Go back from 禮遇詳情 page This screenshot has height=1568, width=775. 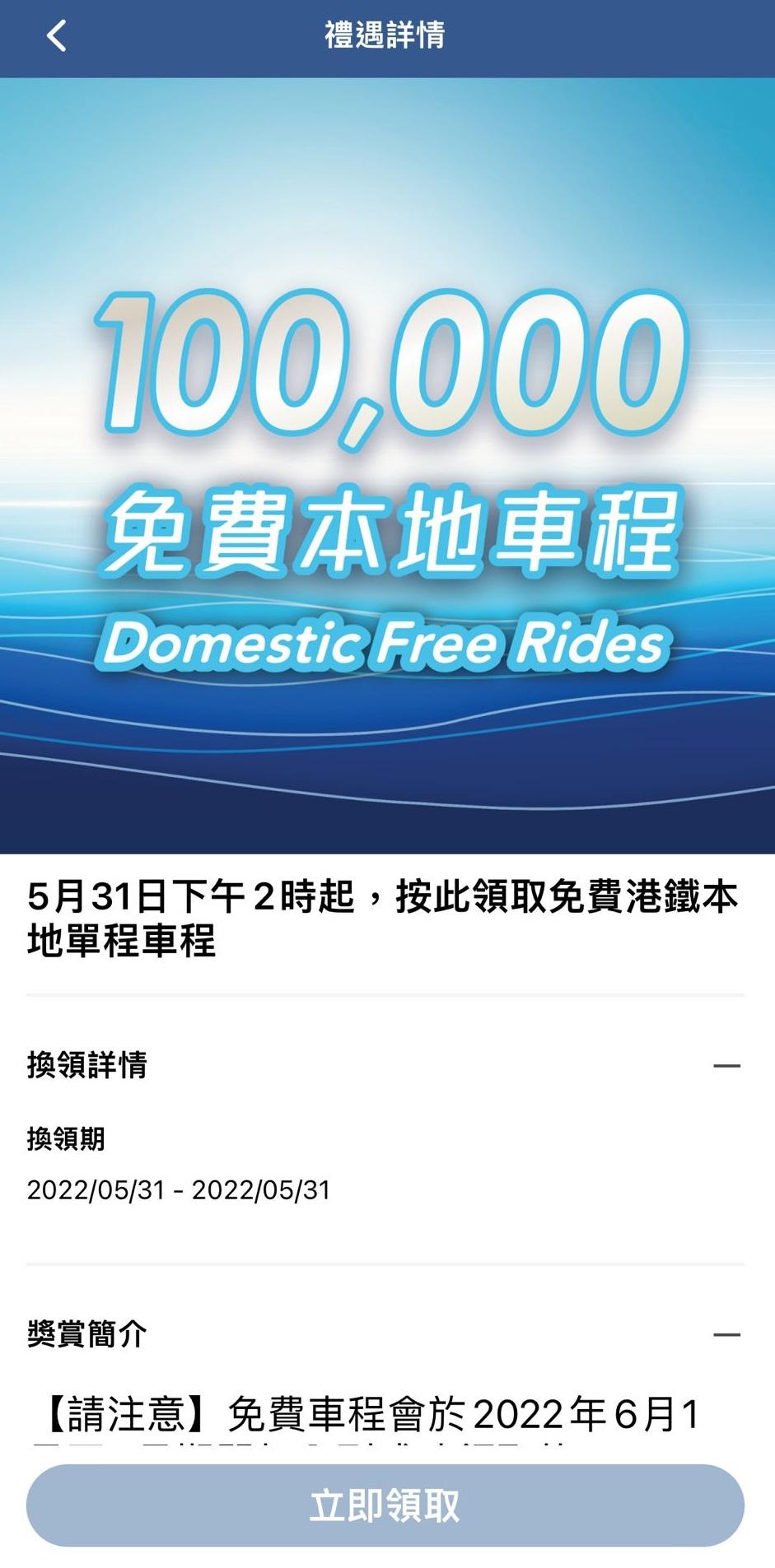[x=56, y=36]
